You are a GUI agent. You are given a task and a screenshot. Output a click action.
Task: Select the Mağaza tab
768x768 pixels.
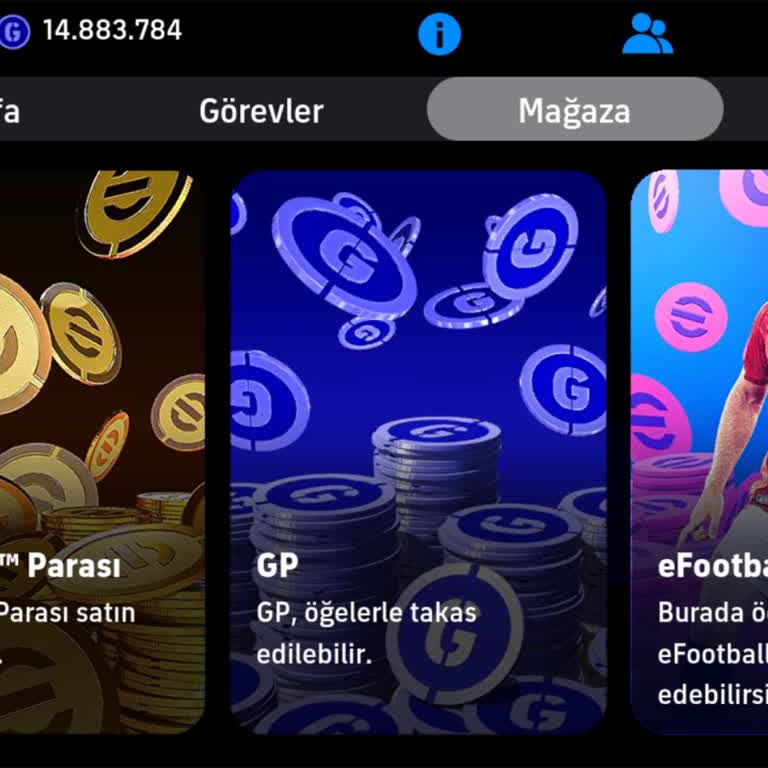point(574,110)
